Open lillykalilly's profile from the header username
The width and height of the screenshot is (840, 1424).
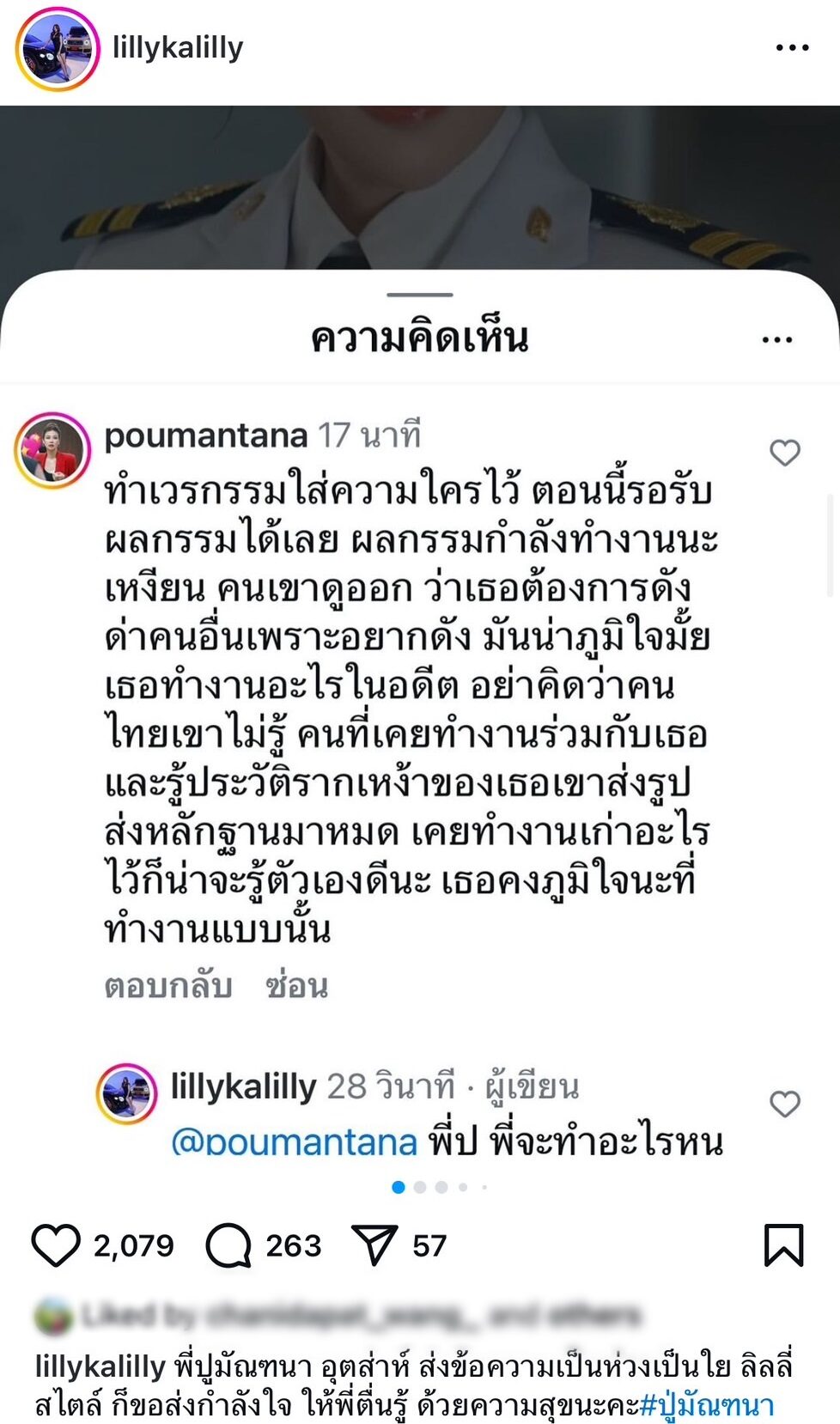click(x=178, y=47)
